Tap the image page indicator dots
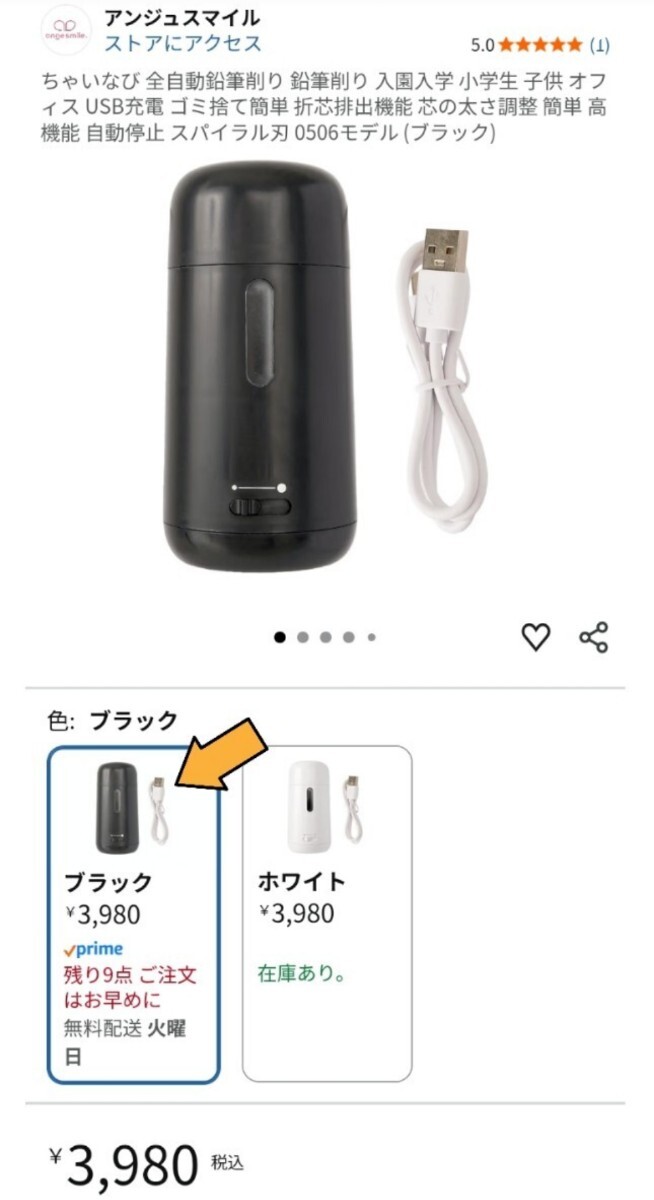 click(326, 637)
